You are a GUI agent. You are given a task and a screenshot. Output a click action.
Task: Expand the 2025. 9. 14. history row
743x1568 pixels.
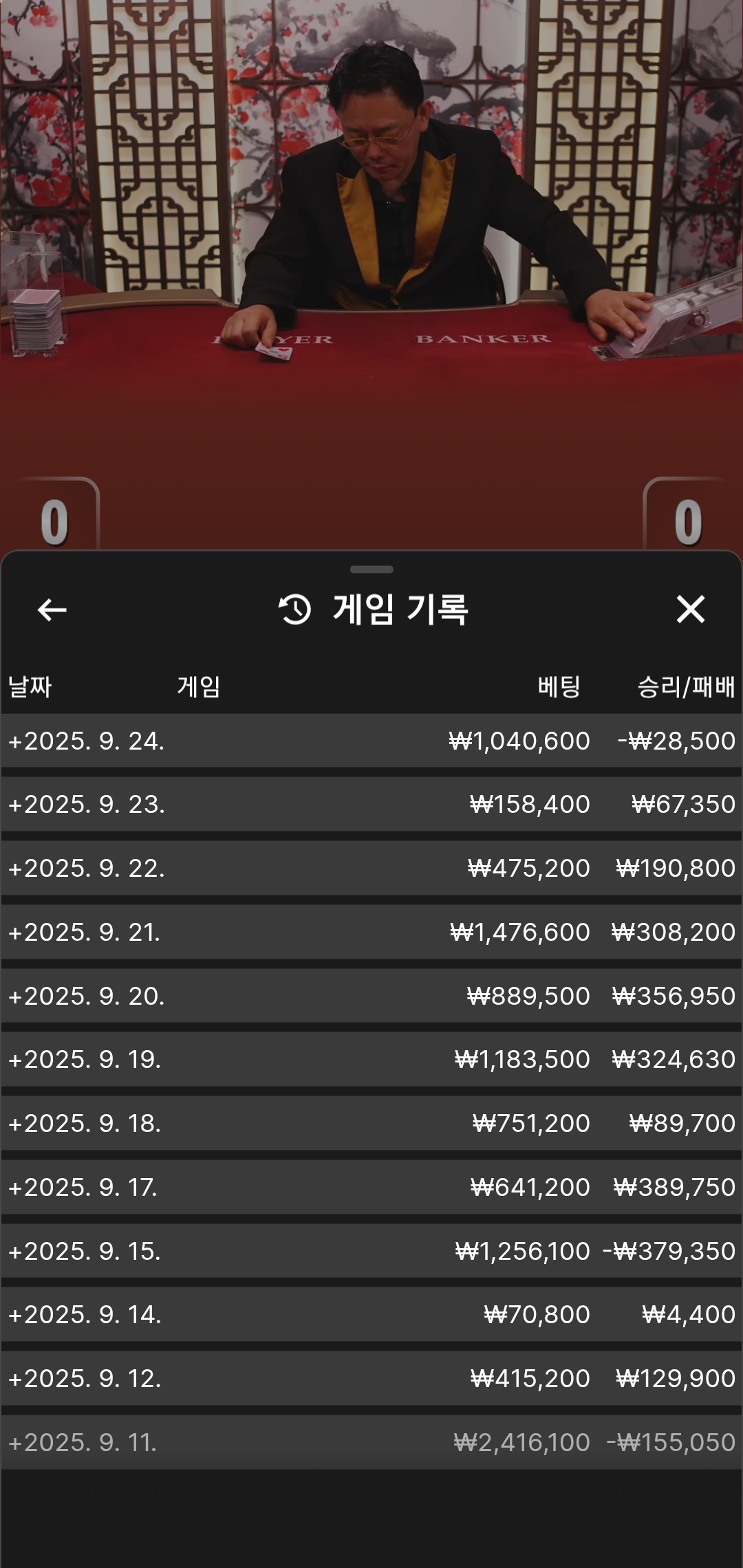[x=371, y=1314]
